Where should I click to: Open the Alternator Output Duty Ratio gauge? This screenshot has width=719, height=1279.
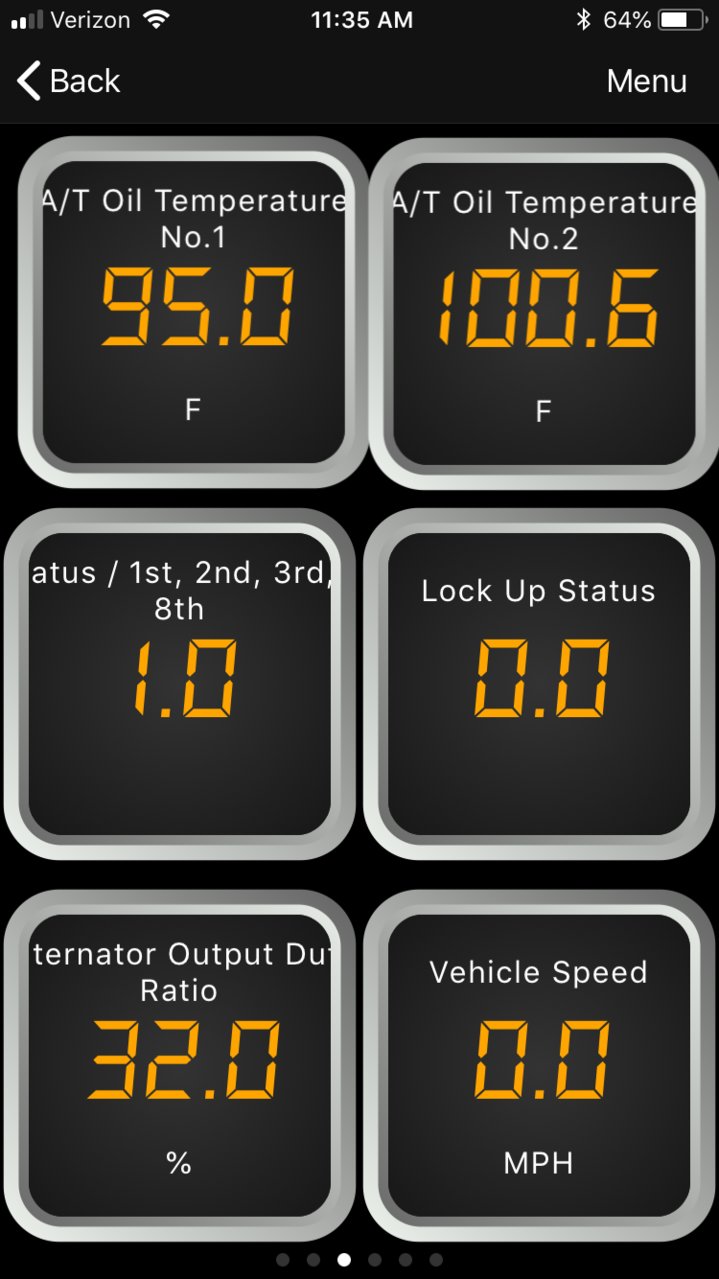[180, 1065]
